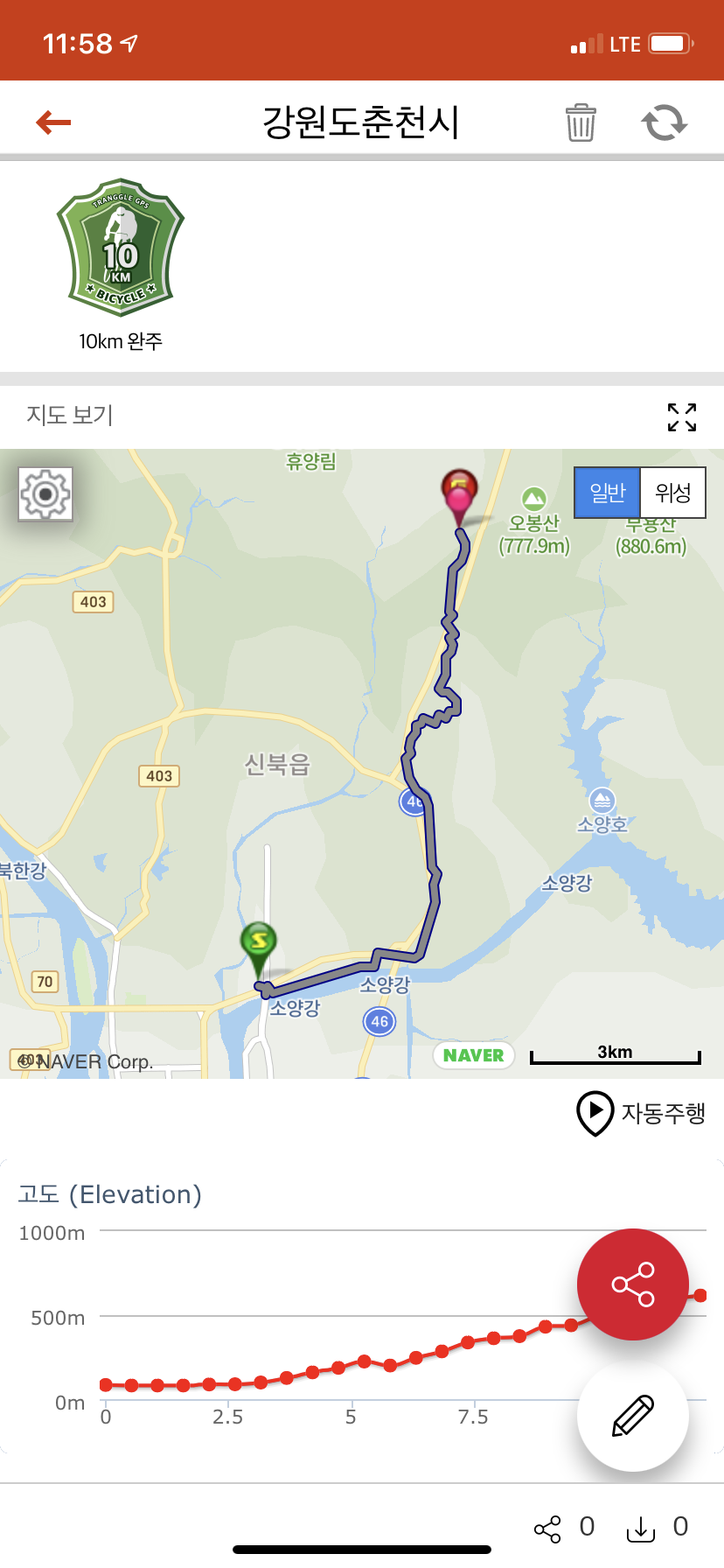Switch map to 위성 satellite view
This screenshot has width=724, height=1568.
673,493
